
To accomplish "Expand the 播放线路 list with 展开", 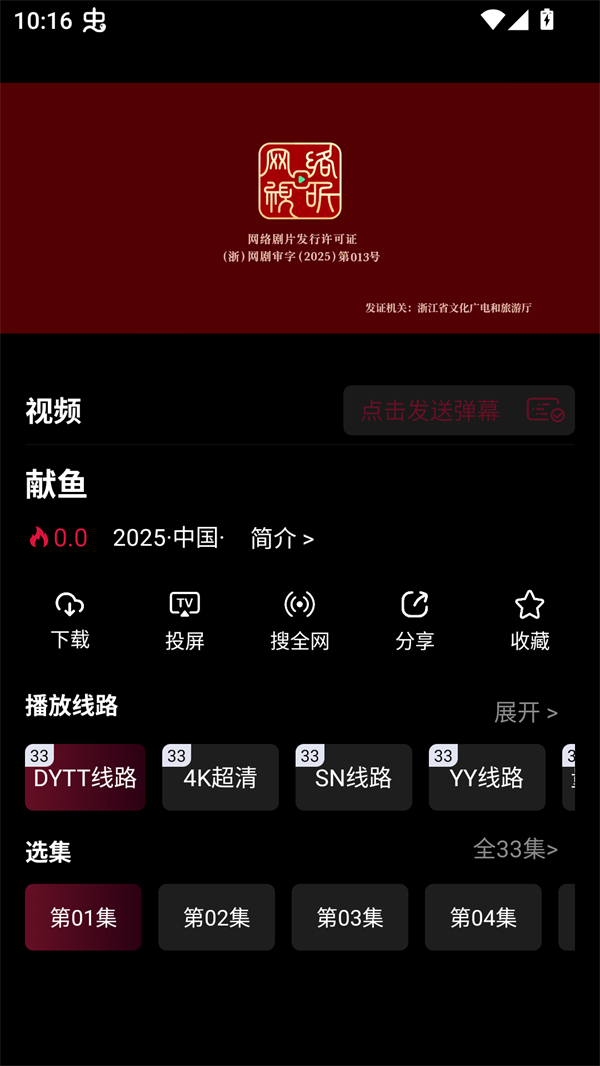I will 525,712.
